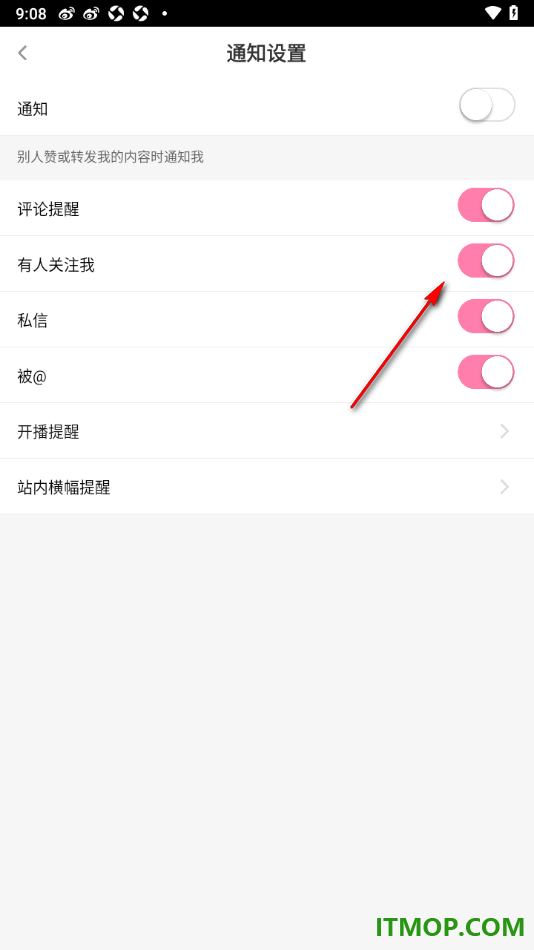Go back from 通知设置 page
Image resolution: width=534 pixels, height=950 pixels.
(x=22, y=53)
